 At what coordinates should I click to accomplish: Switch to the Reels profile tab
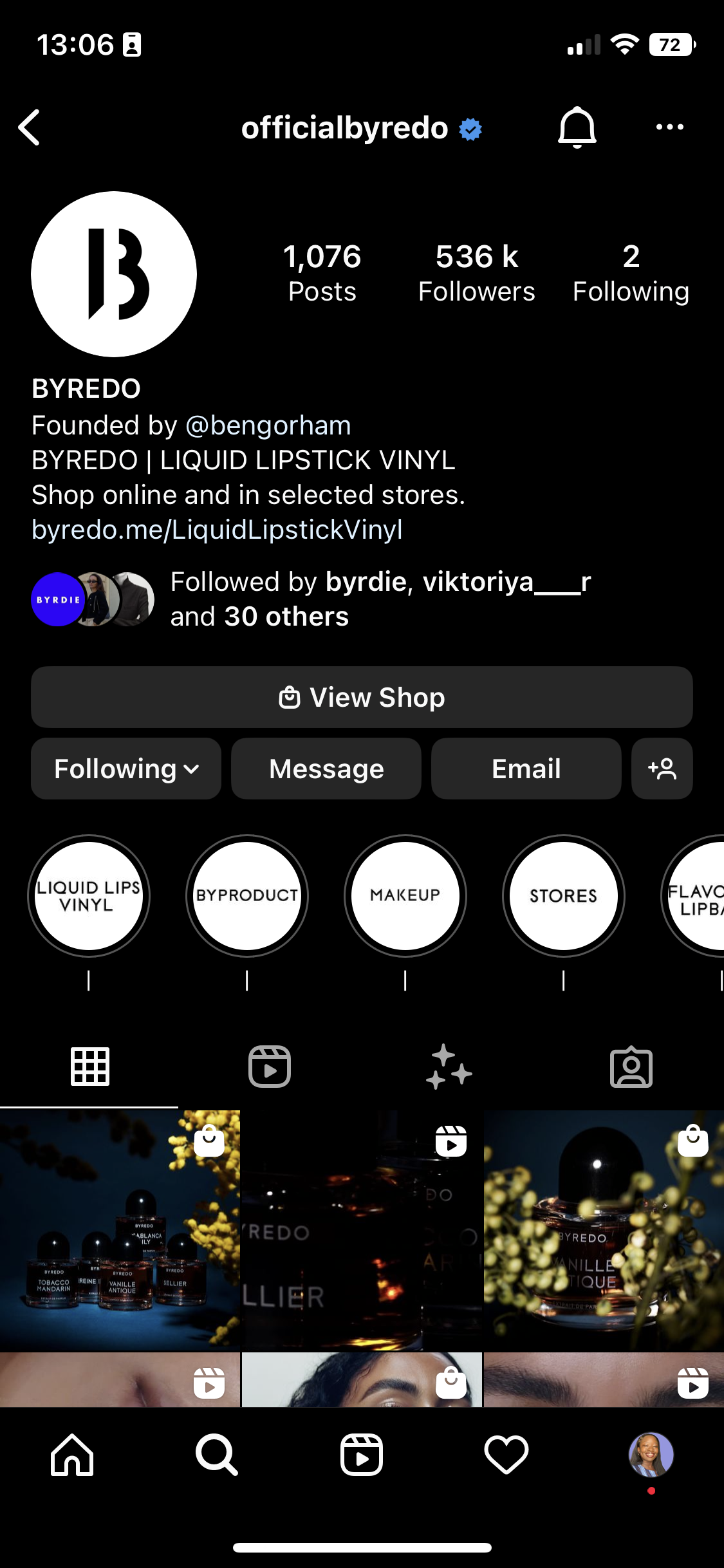pyautogui.click(x=270, y=1067)
